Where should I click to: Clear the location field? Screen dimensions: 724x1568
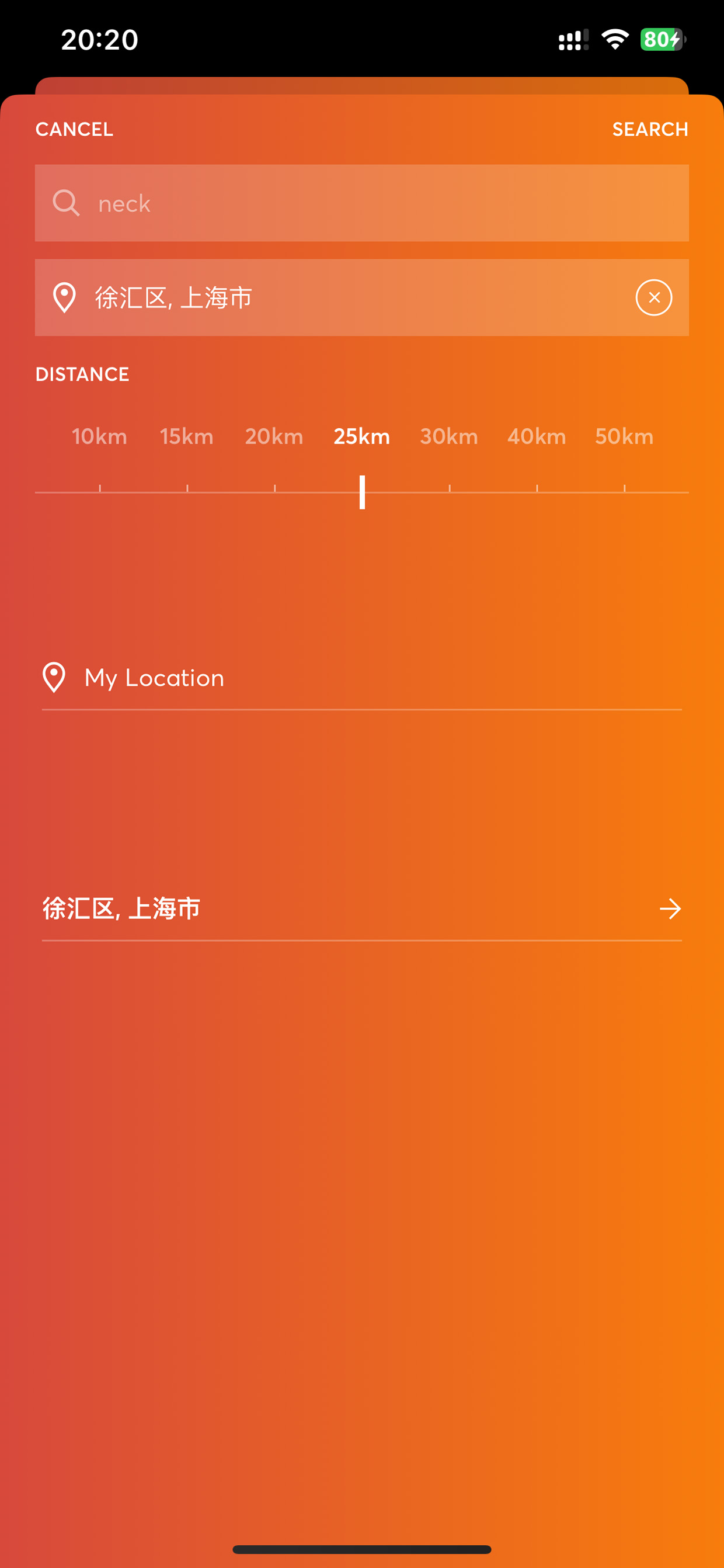[x=654, y=298]
